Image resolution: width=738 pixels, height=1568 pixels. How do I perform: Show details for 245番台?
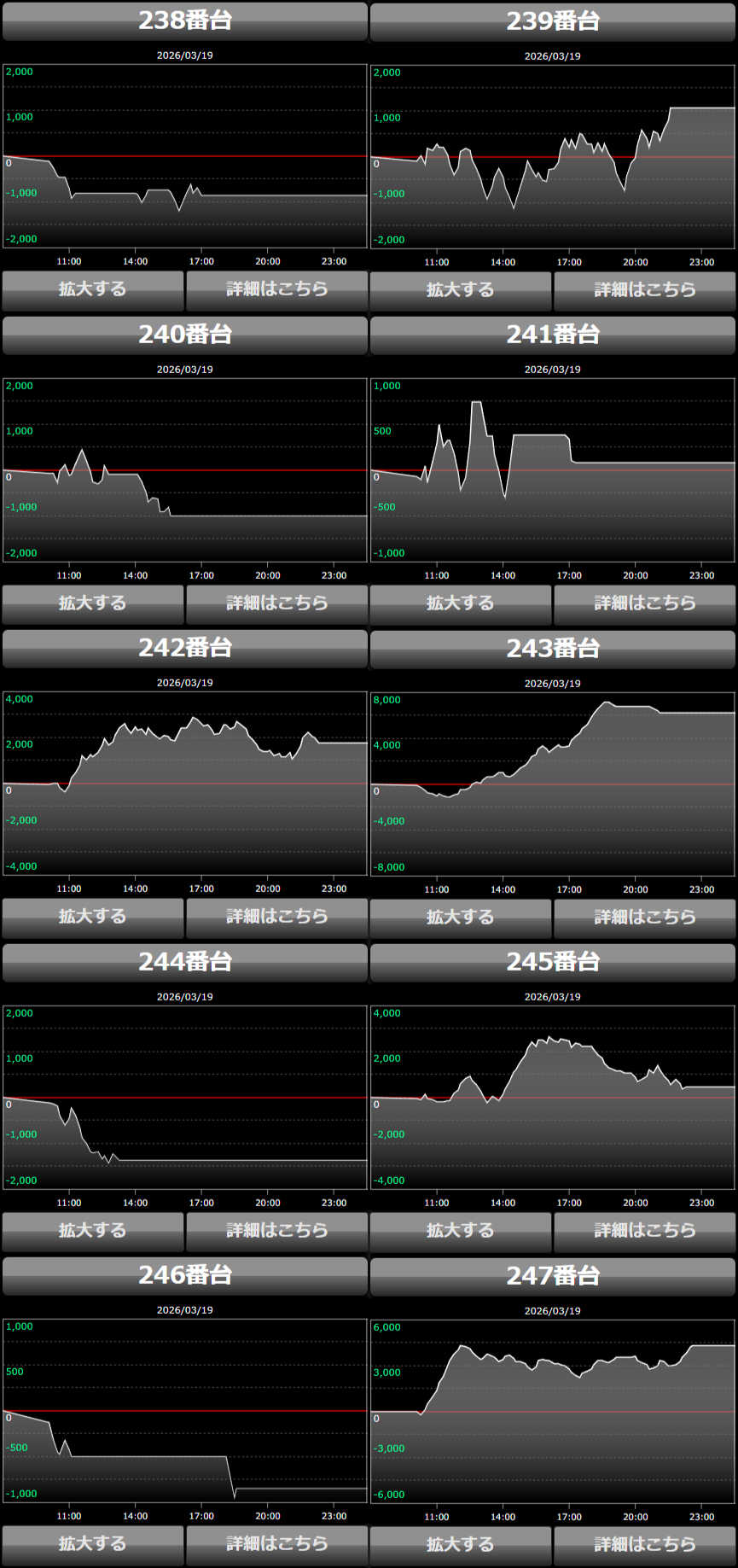tap(644, 1231)
